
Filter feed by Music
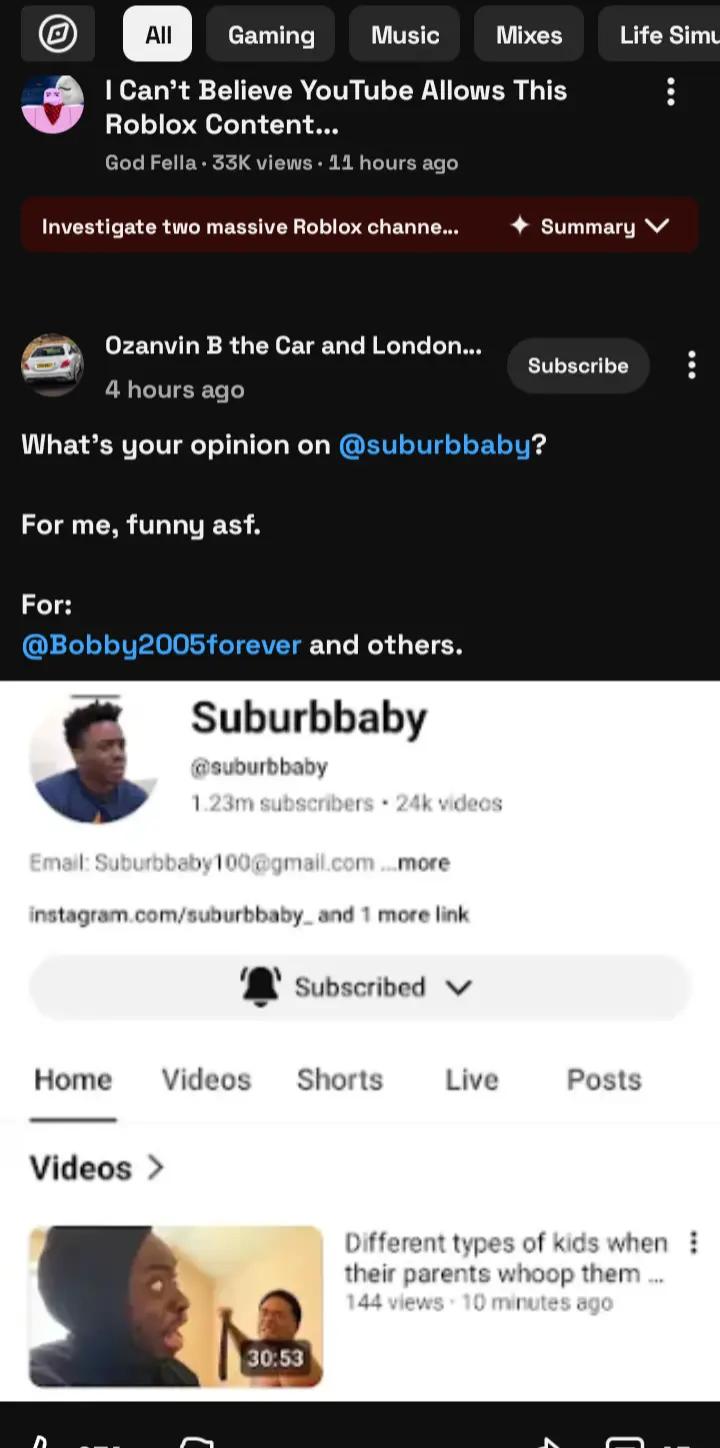[405, 34]
